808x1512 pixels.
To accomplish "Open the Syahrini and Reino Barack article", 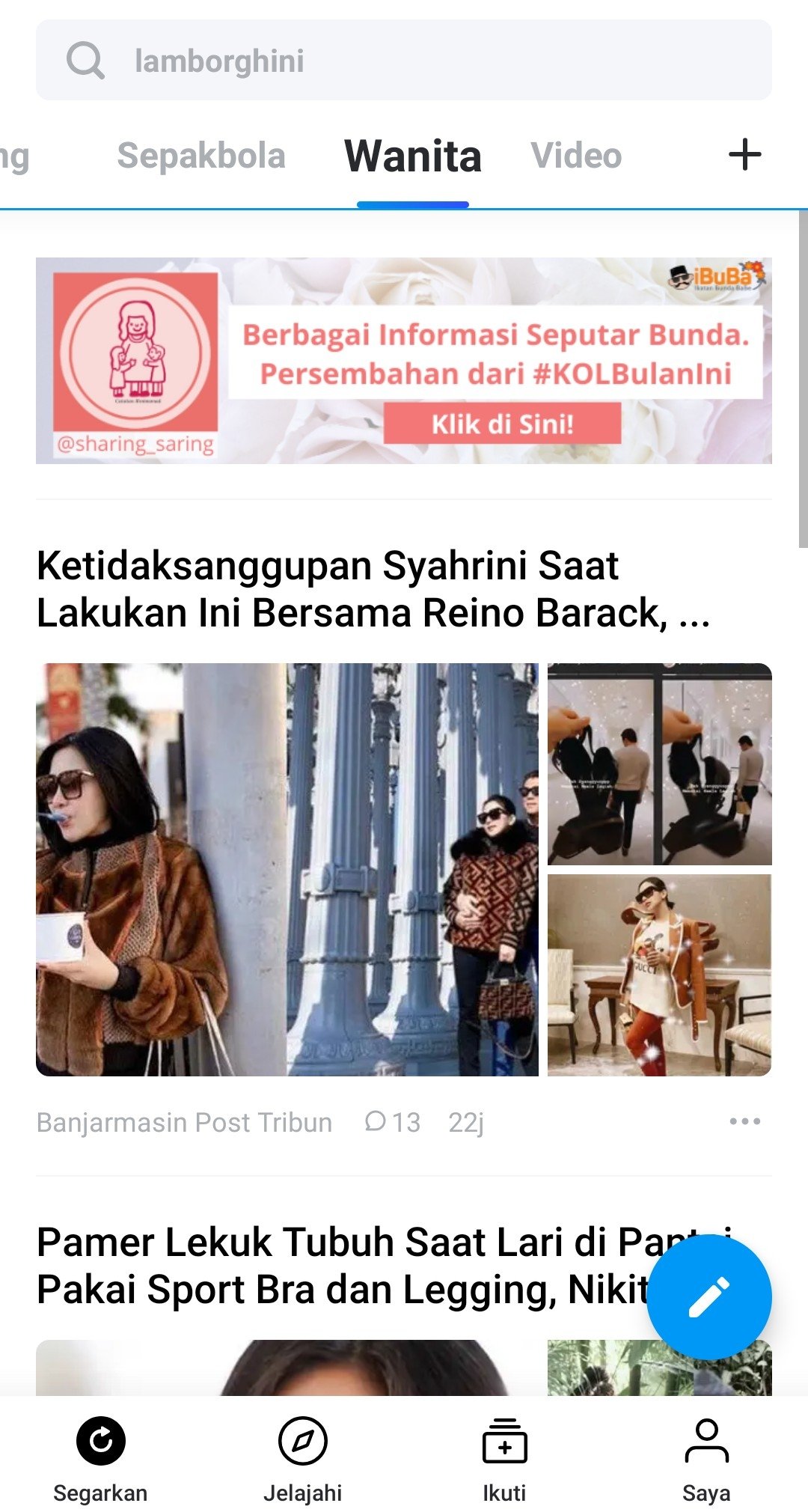I will click(x=373, y=589).
